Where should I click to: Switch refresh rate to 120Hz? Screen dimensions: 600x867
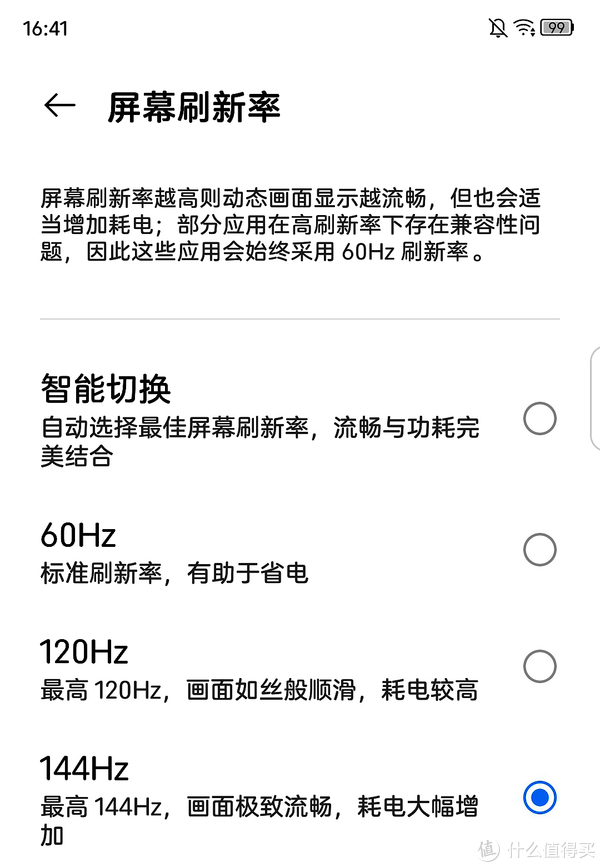540,666
